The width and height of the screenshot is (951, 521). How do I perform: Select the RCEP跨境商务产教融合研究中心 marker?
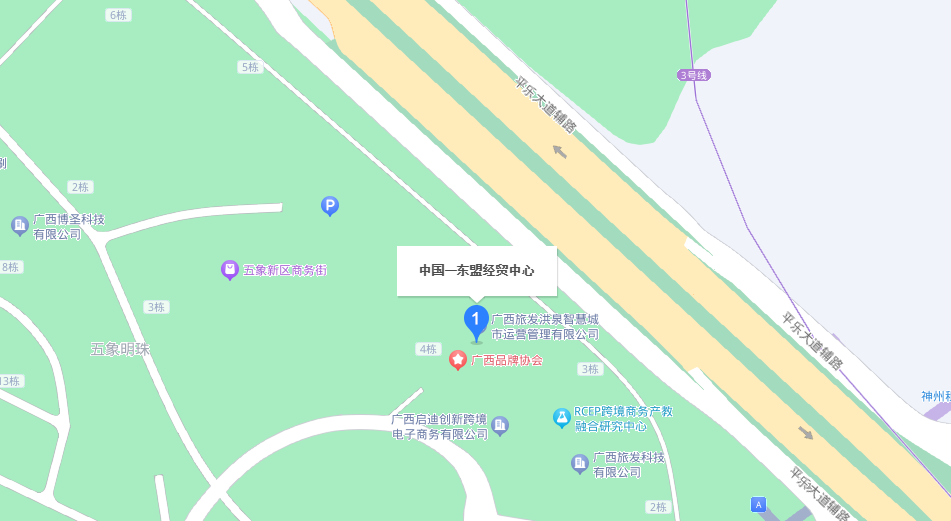562,418
